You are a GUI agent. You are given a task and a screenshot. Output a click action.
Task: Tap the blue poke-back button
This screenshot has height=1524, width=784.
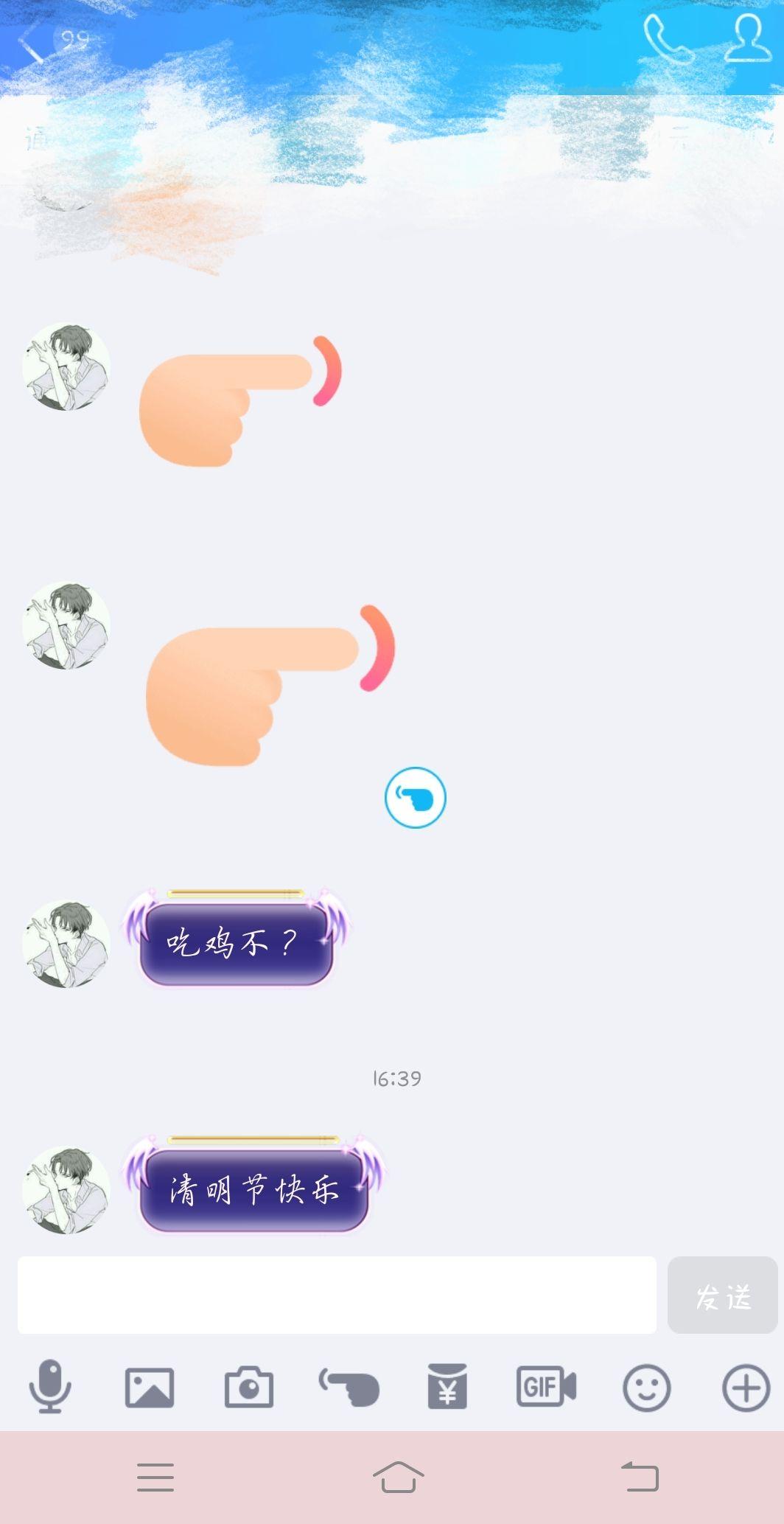[415, 798]
